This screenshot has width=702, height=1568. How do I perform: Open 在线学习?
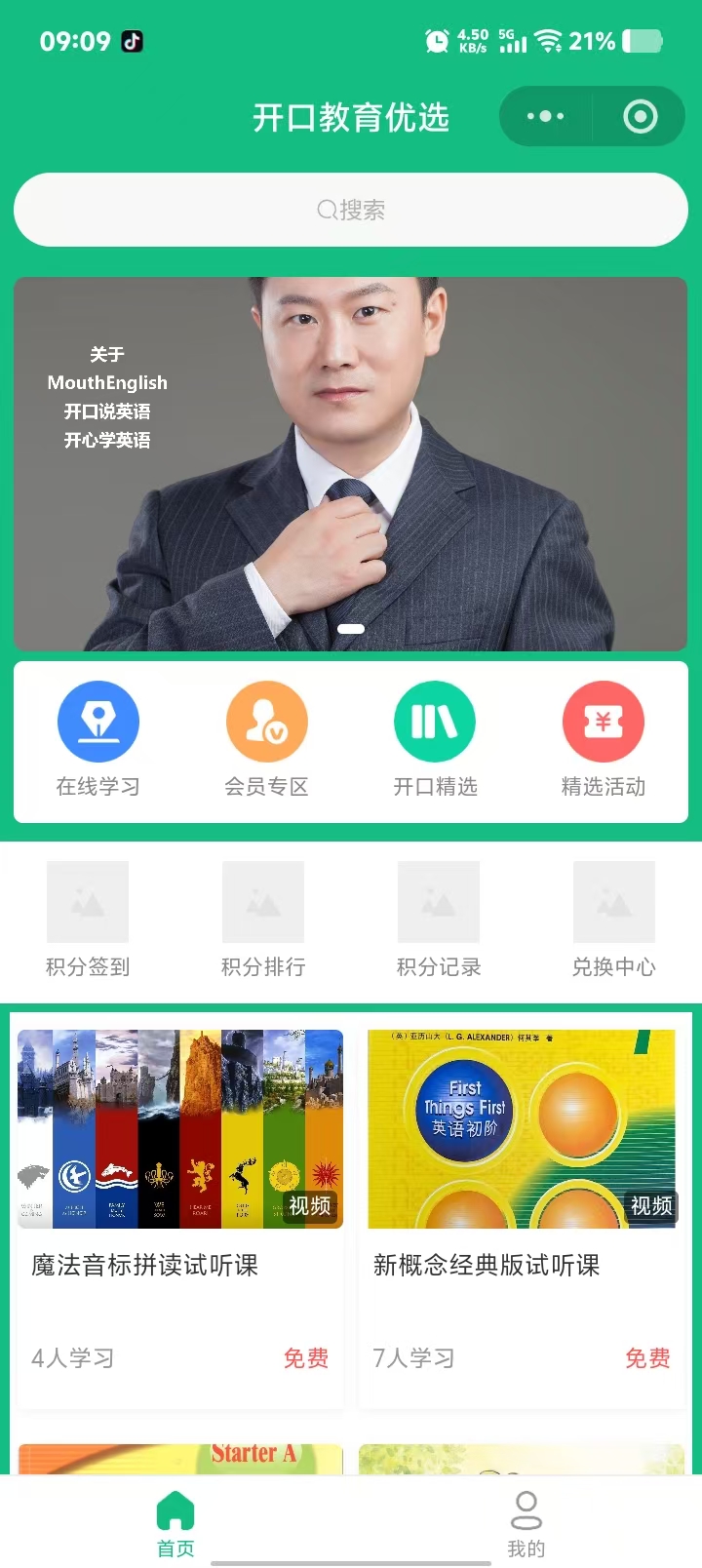coord(97,739)
